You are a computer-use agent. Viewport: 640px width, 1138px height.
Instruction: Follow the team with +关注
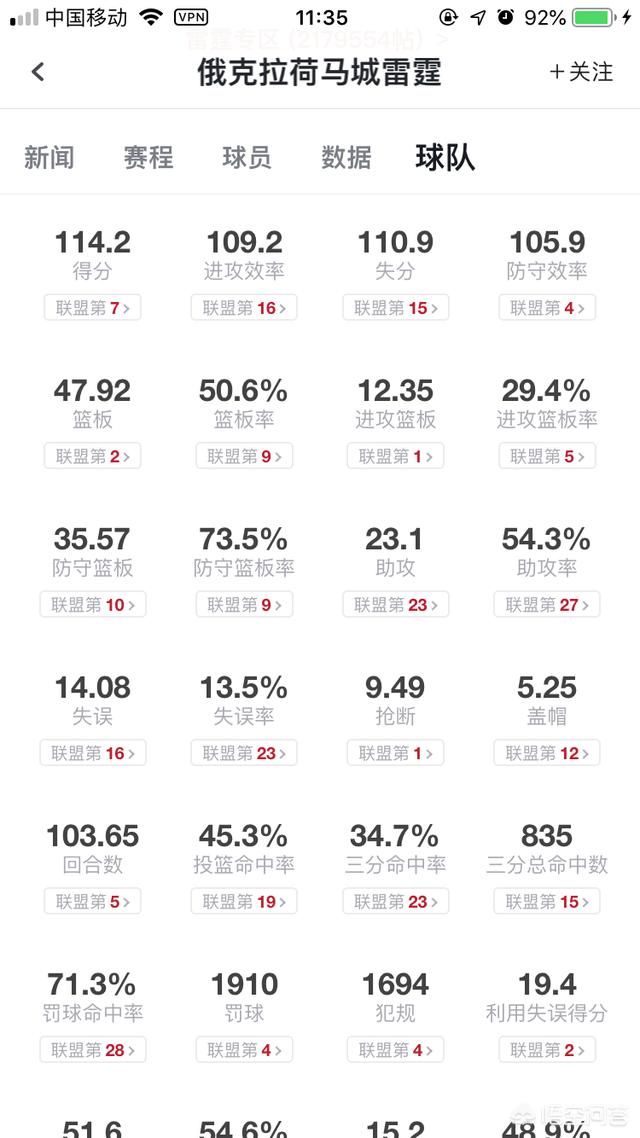(580, 72)
